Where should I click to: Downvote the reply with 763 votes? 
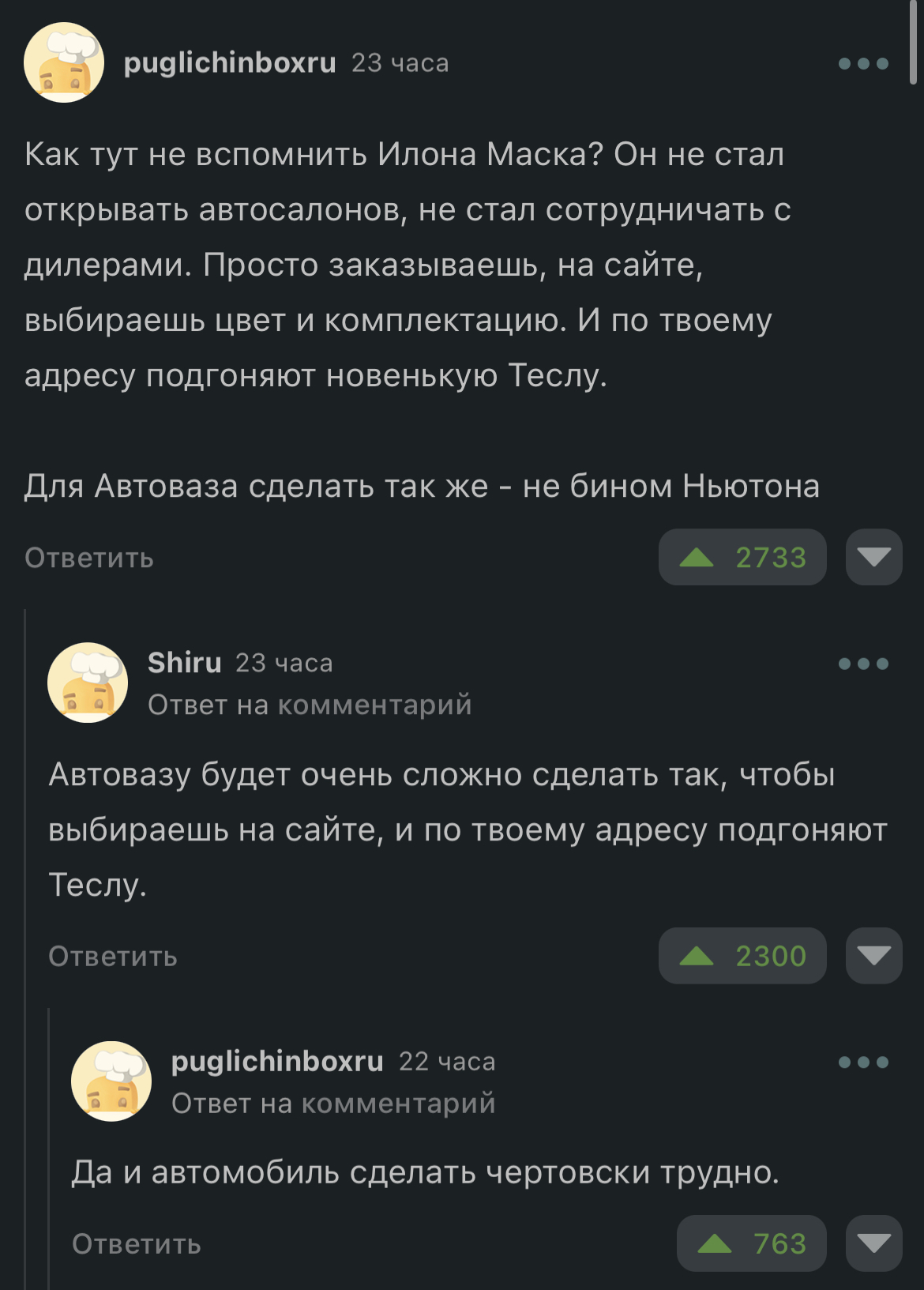pyautogui.click(x=873, y=1244)
